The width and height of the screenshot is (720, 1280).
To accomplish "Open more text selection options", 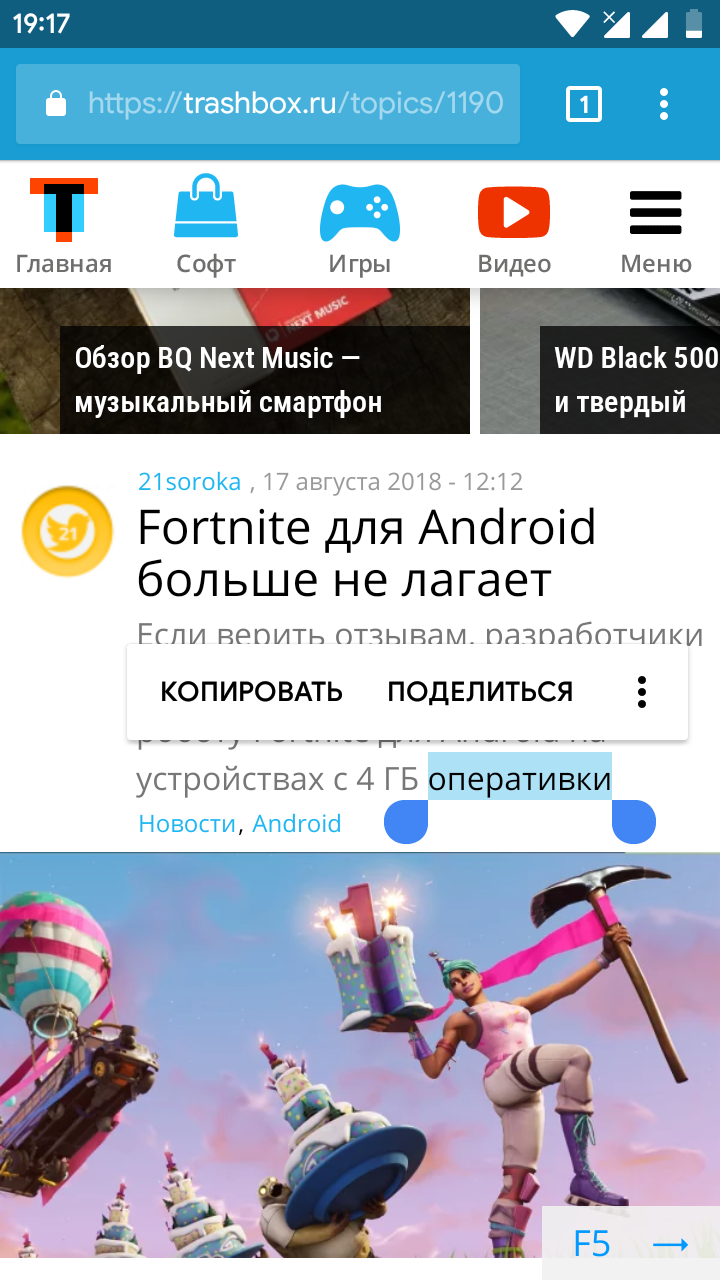I will click(x=642, y=692).
